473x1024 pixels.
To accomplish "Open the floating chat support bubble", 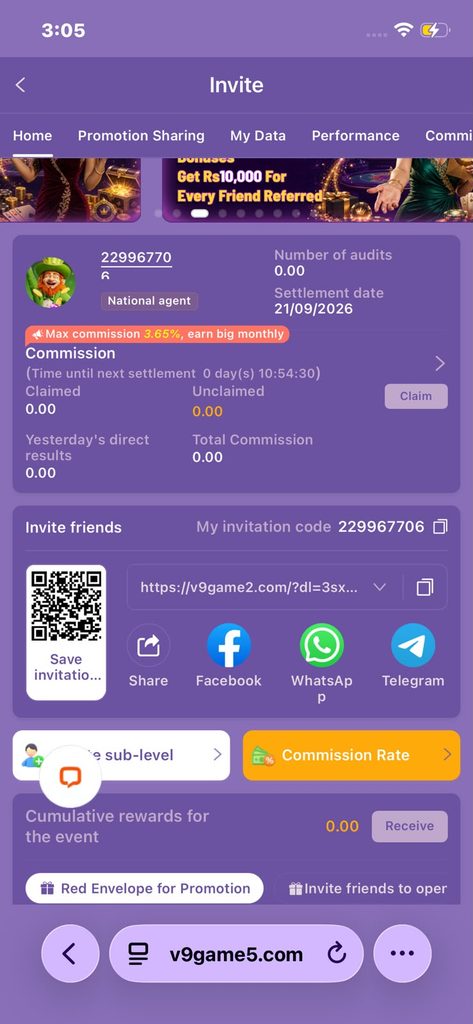I will (71, 776).
